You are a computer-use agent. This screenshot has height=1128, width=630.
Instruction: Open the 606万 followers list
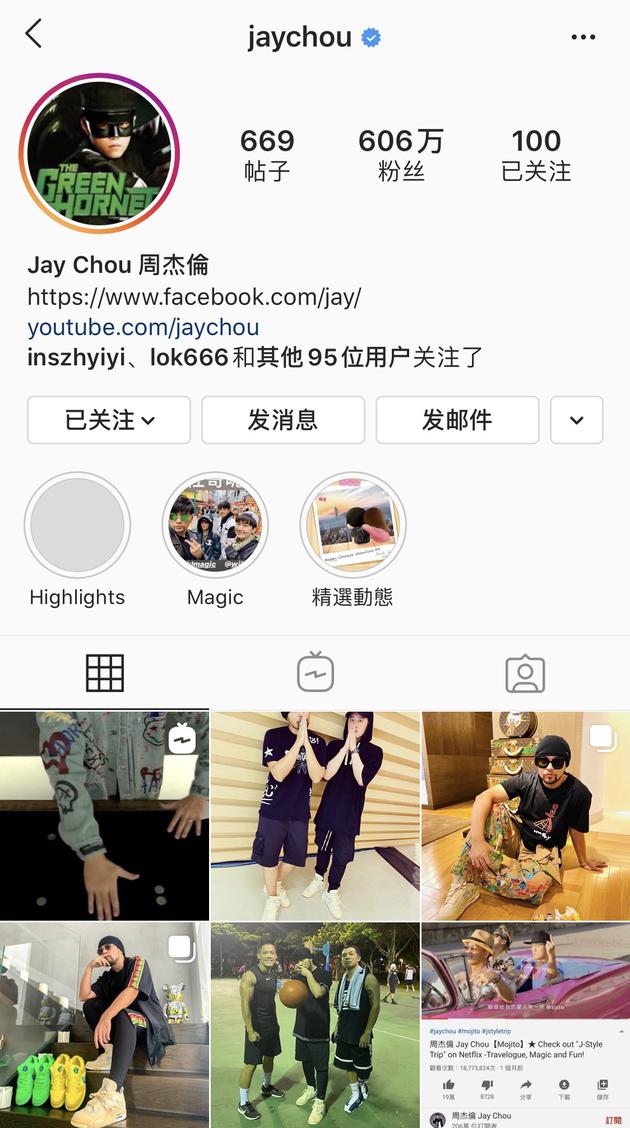click(x=401, y=155)
